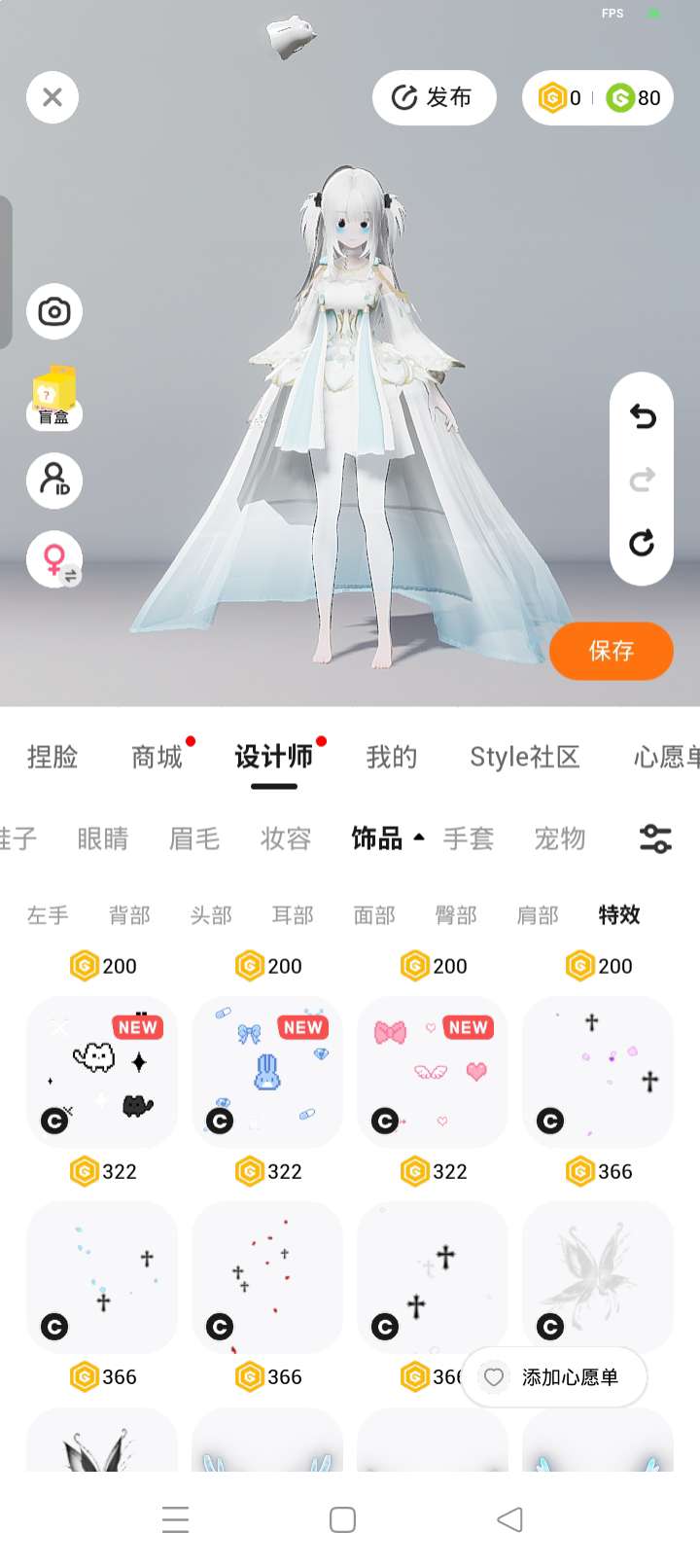This screenshot has width=700, height=1568.
Task: Select the 宠物 category
Action: point(560,838)
